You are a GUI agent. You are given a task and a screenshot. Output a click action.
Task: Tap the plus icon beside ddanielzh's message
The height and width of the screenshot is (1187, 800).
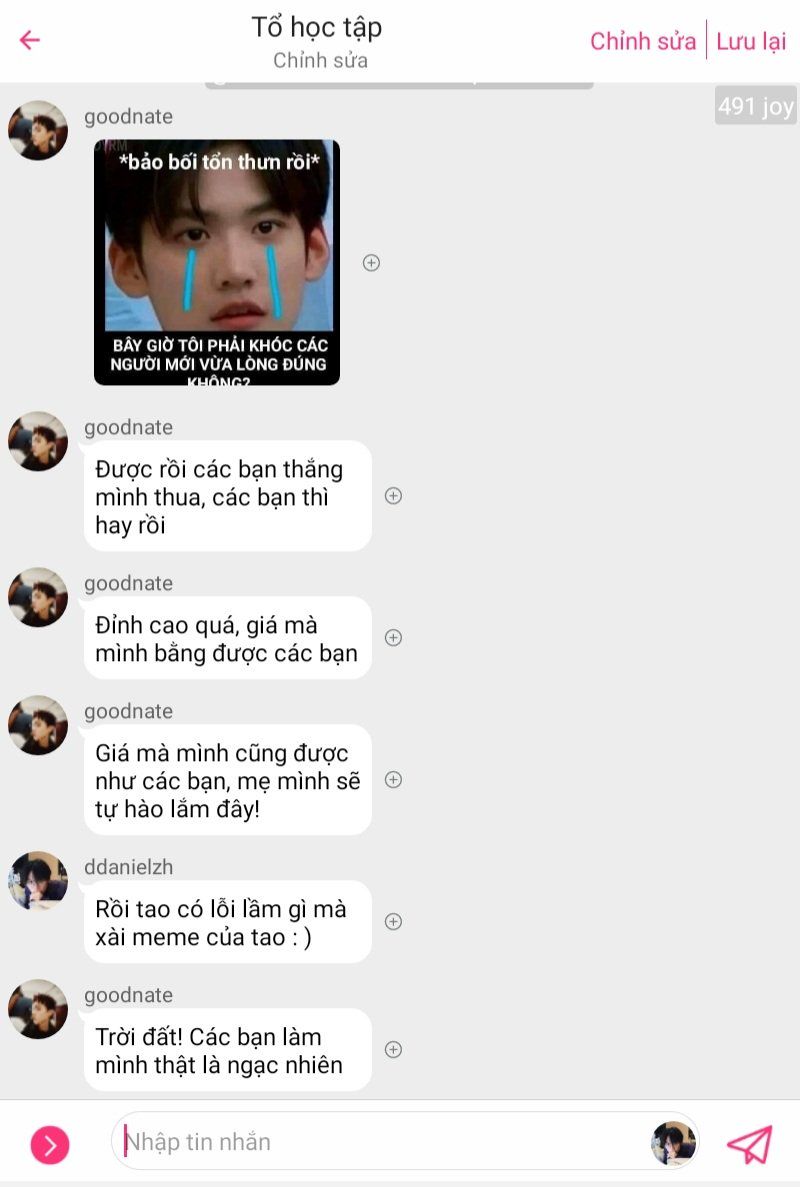pyautogui.click(x=394, y=922)
